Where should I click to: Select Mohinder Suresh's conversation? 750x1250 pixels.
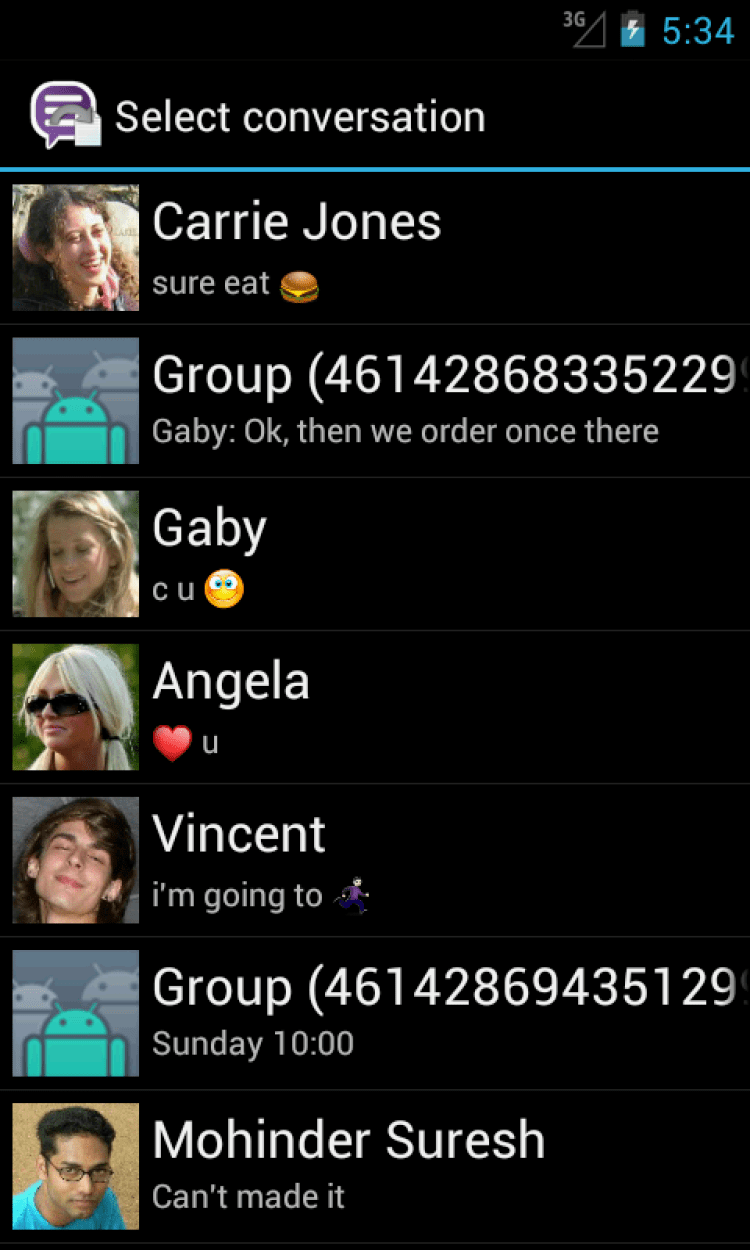(400, 1165)
